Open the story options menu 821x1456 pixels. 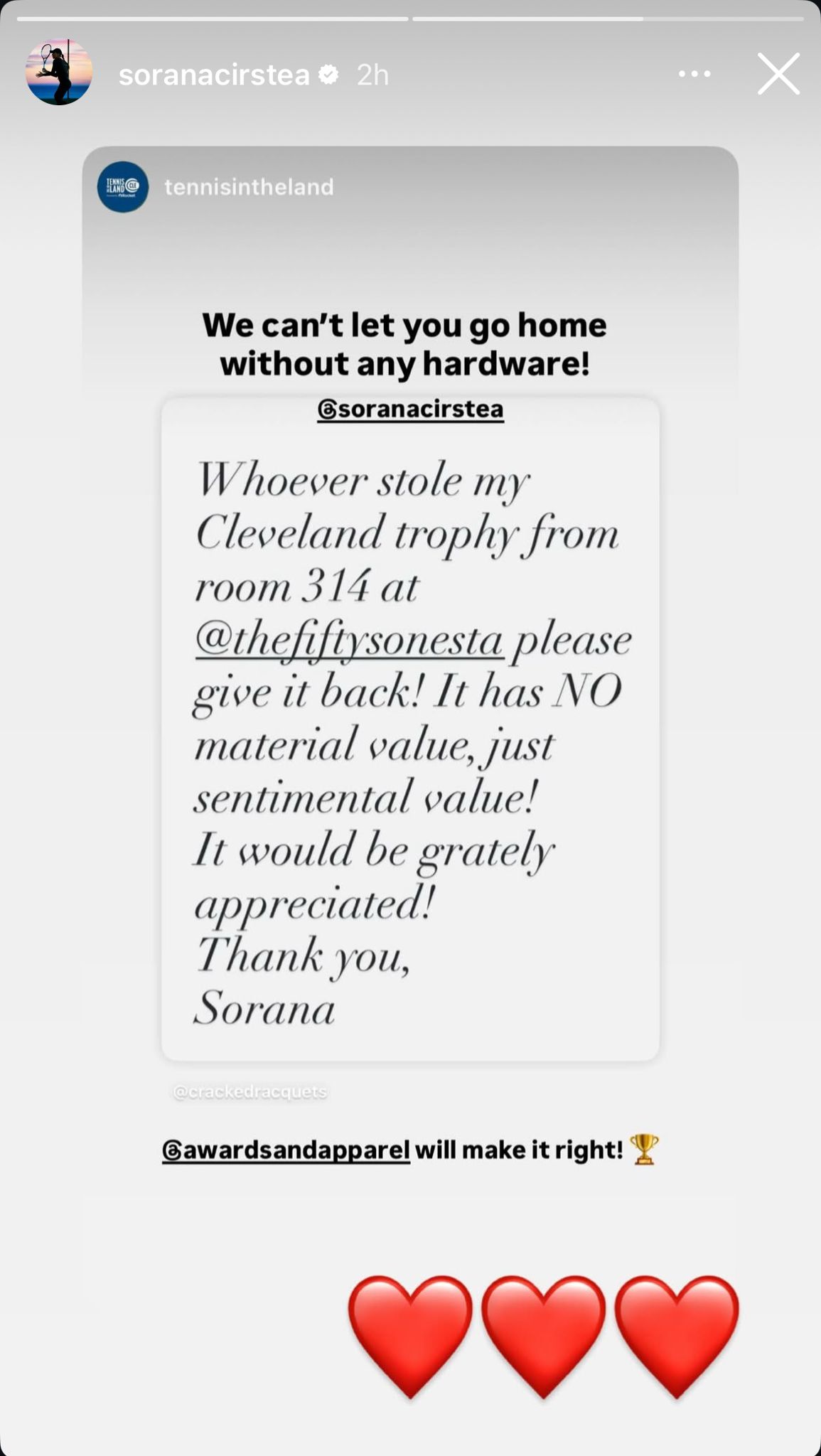[x=694, y=74]
